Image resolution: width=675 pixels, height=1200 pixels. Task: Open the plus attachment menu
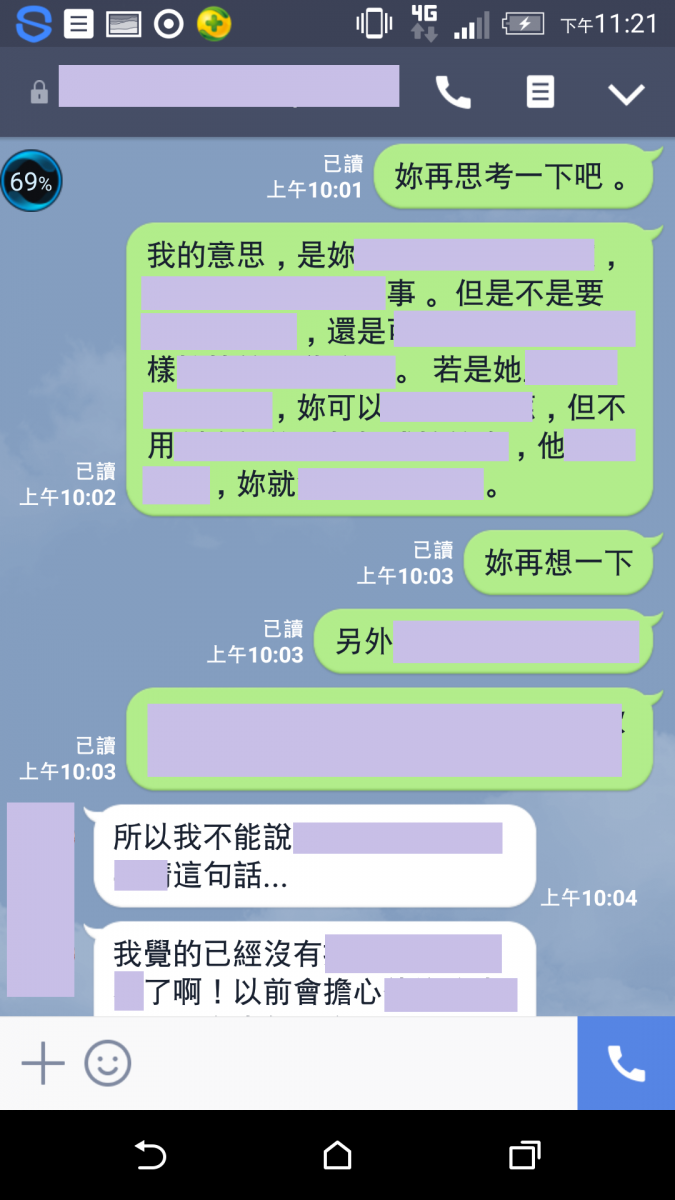click(43, 1063)
